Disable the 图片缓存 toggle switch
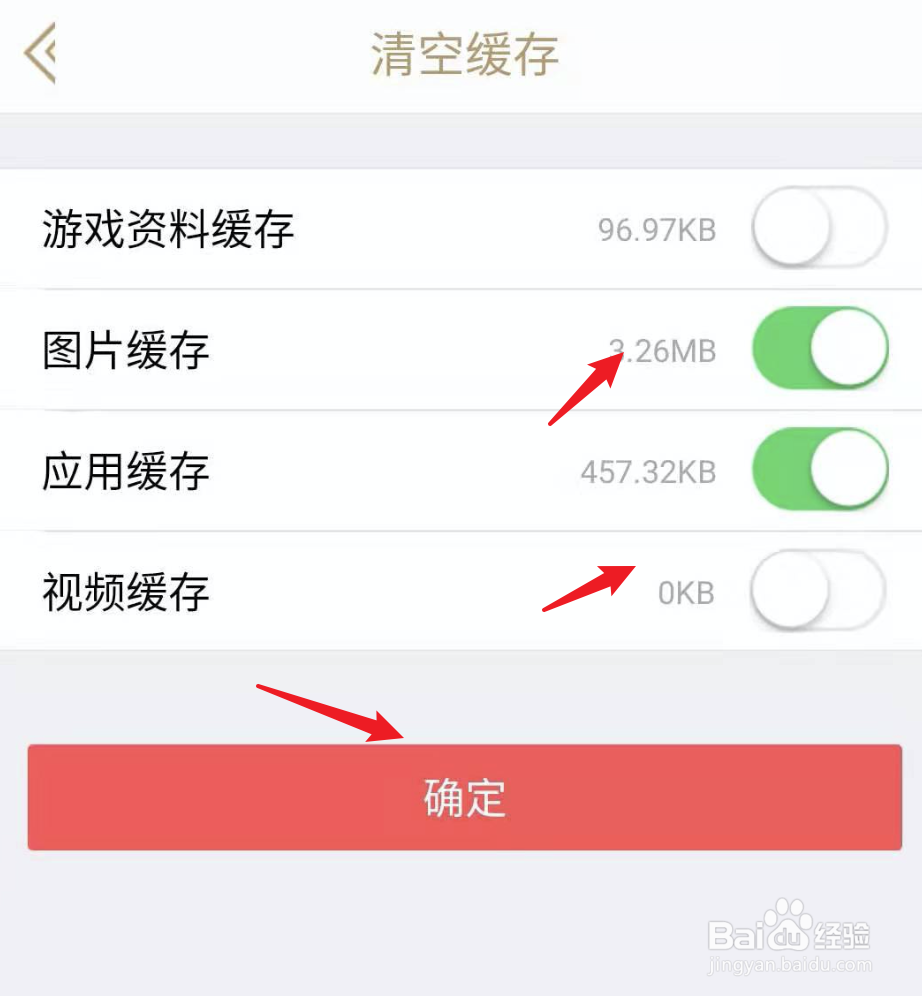This screenshot has width=922, height=996. pos(819,349)
